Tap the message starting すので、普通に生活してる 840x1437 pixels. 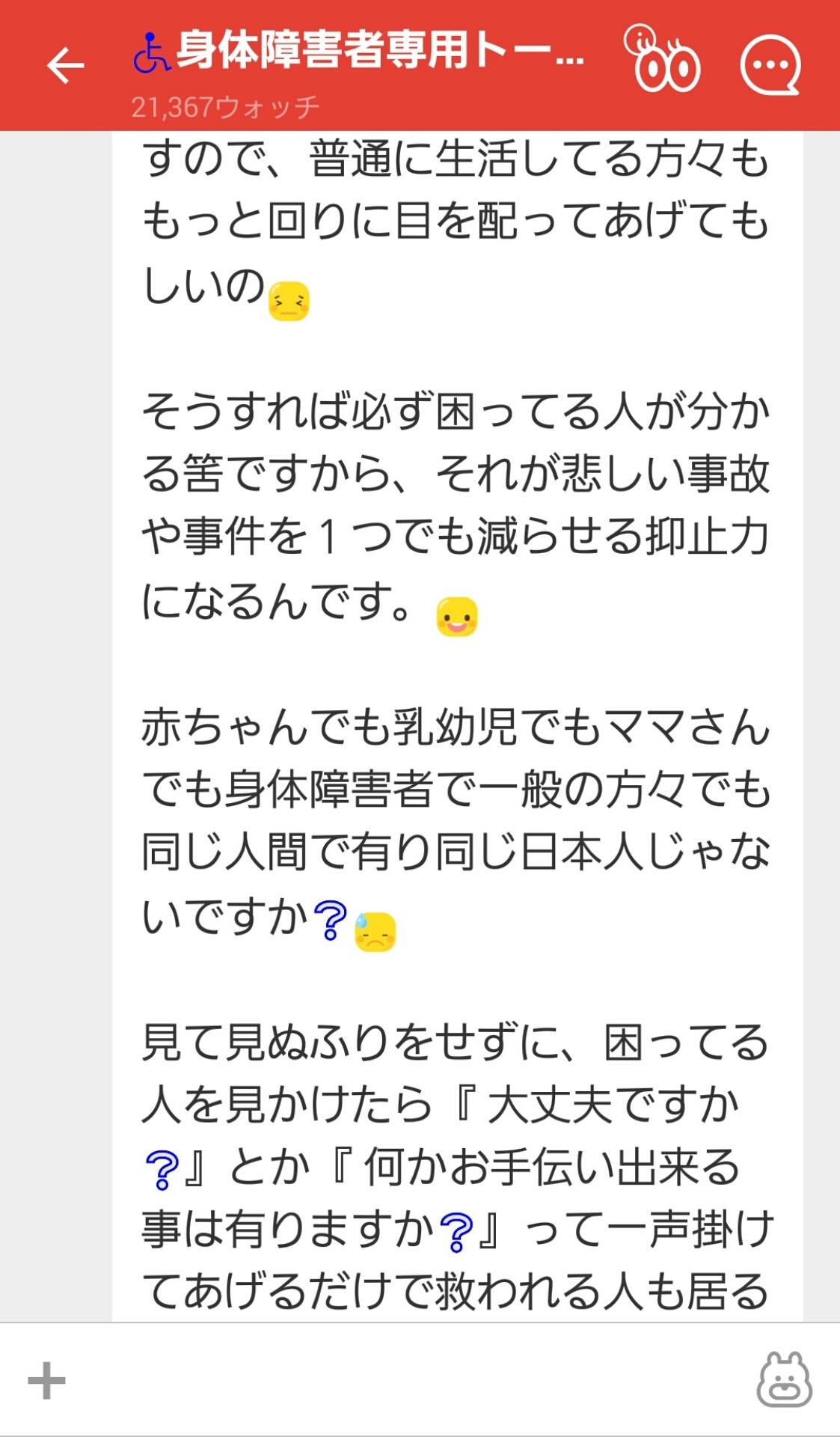(449, 225)
